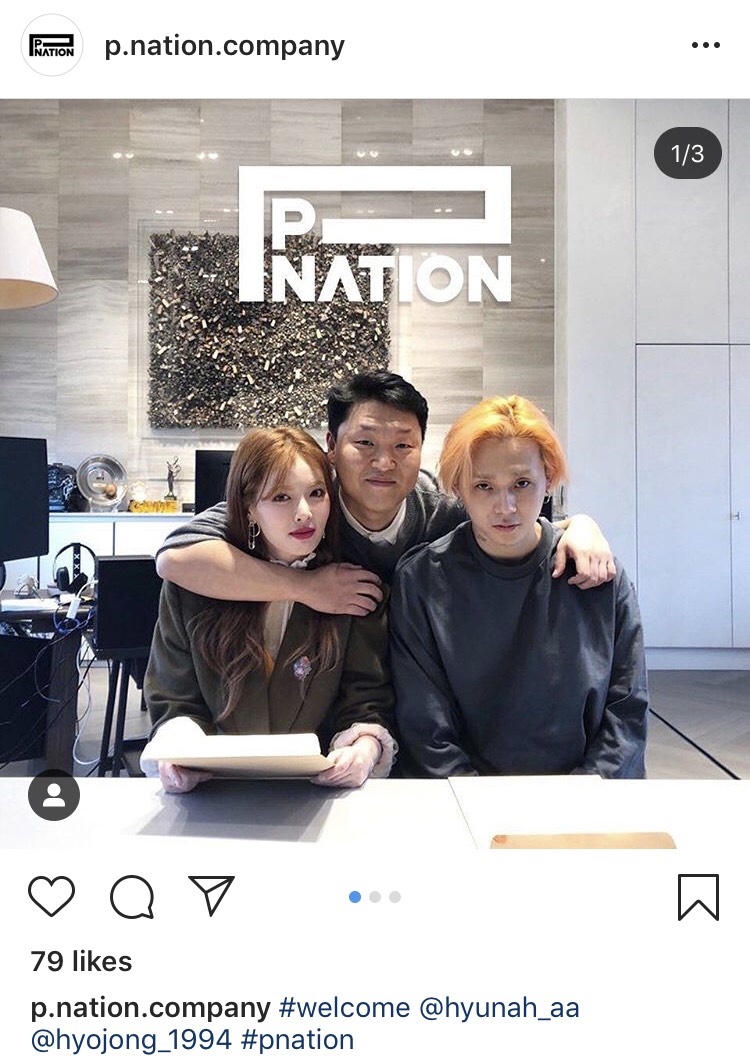Image resolution: width=750 pixels, height=1059 pixels.
Task: Open the #welcome hashtag
Action: tap(344, 1007)
